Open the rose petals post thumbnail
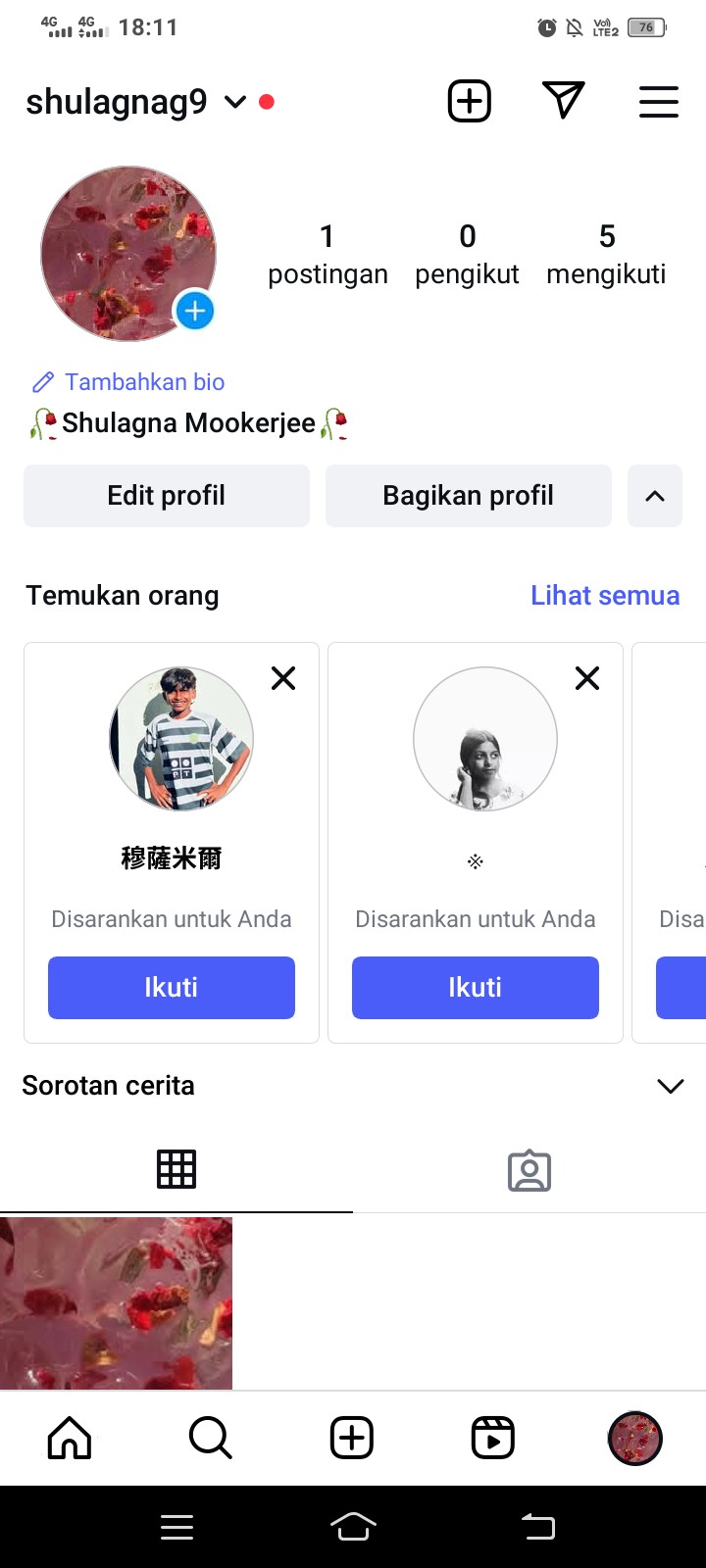The image size is (706, 1568). pos(116,1303)
